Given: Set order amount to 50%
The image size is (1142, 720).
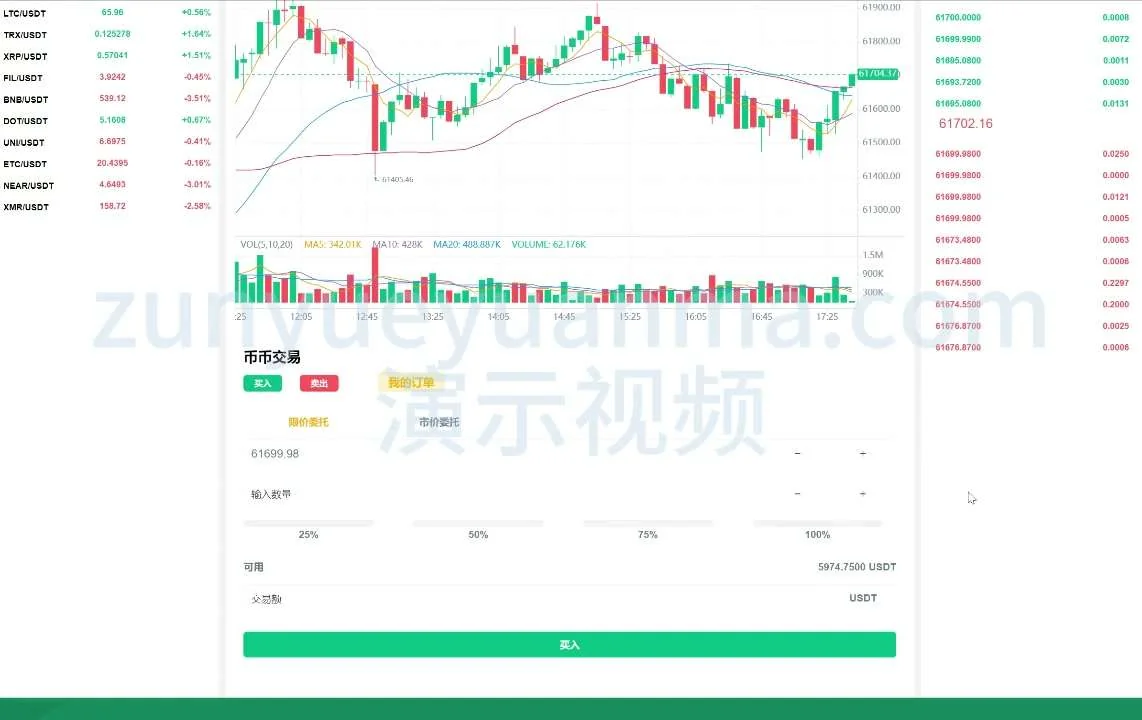Looking at the screenshot, I should point(478,524).
